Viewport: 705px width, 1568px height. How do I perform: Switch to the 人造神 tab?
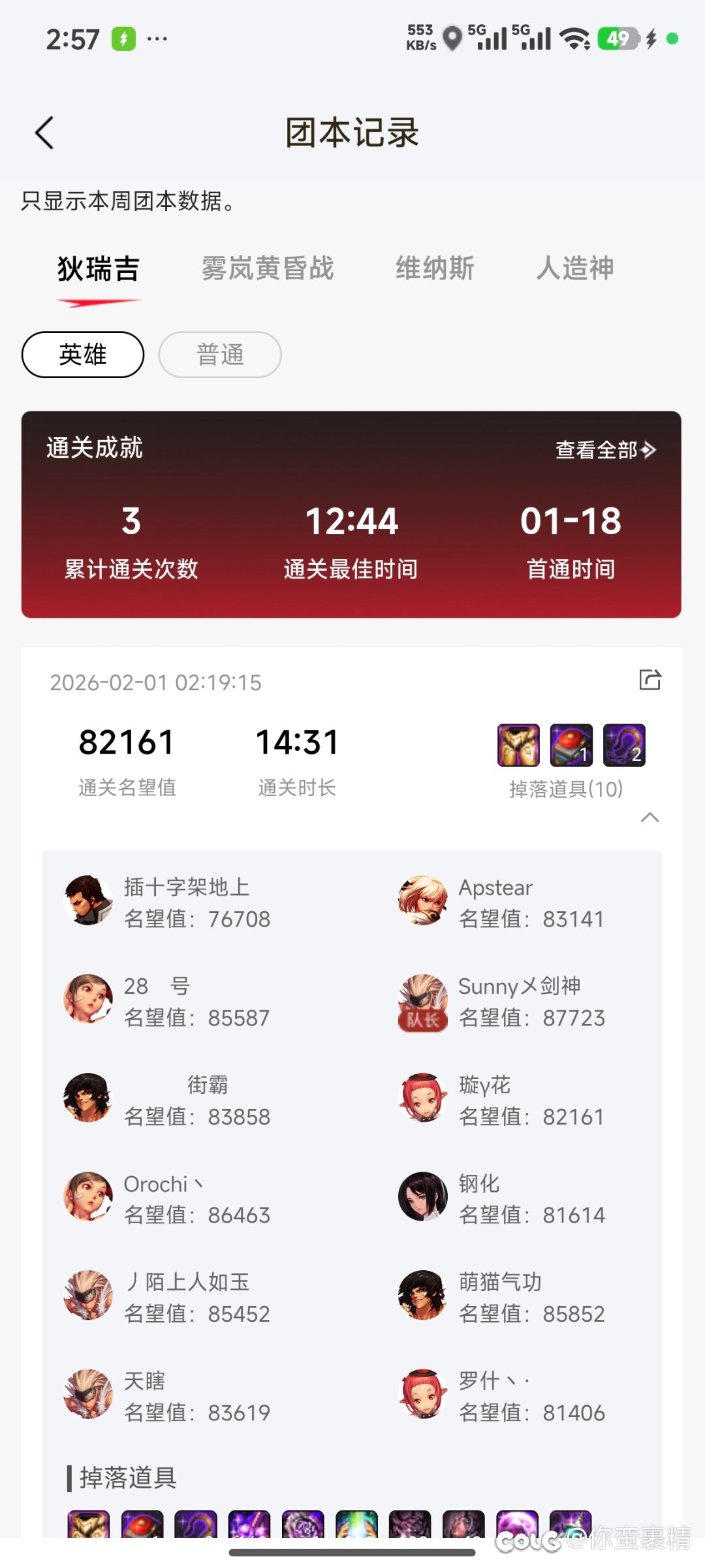[x=575, y=268]
